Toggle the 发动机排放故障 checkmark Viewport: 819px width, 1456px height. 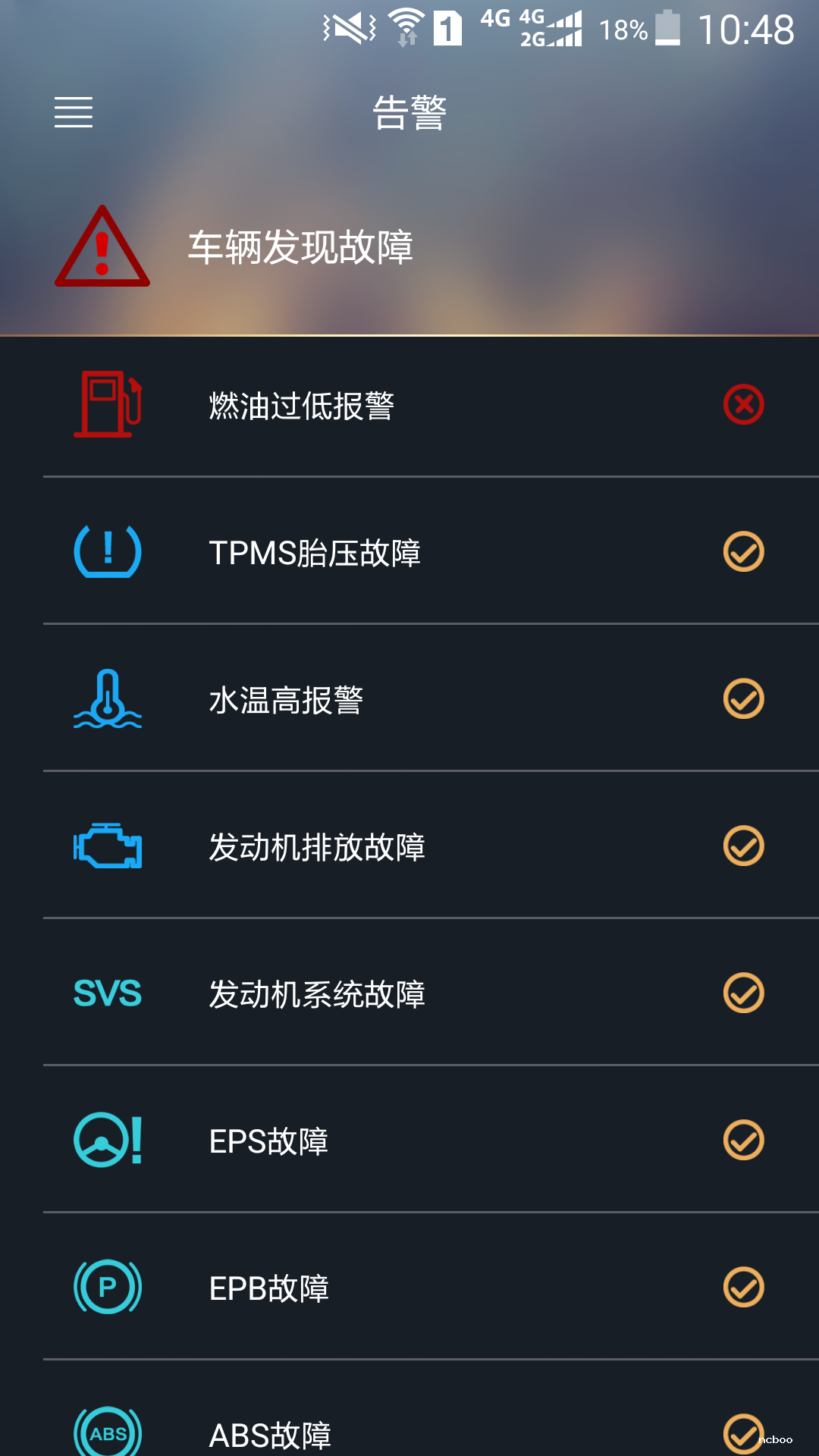pyautogui.click(x=743, y=846)
